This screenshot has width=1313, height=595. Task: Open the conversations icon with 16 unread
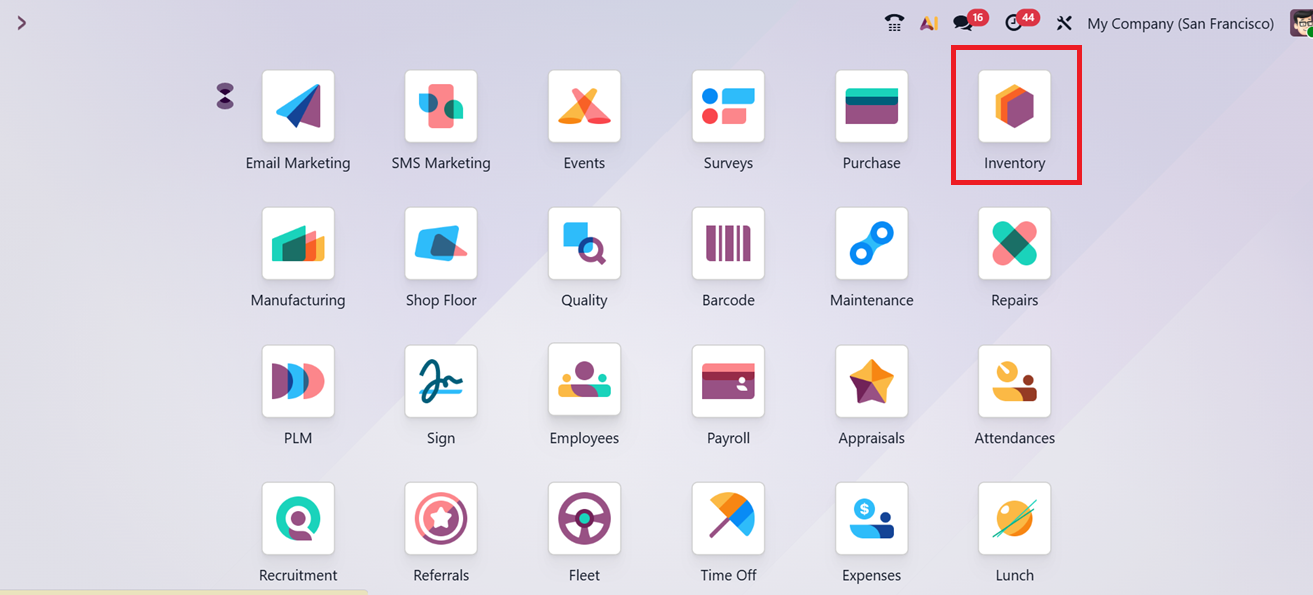click(963, 23)
